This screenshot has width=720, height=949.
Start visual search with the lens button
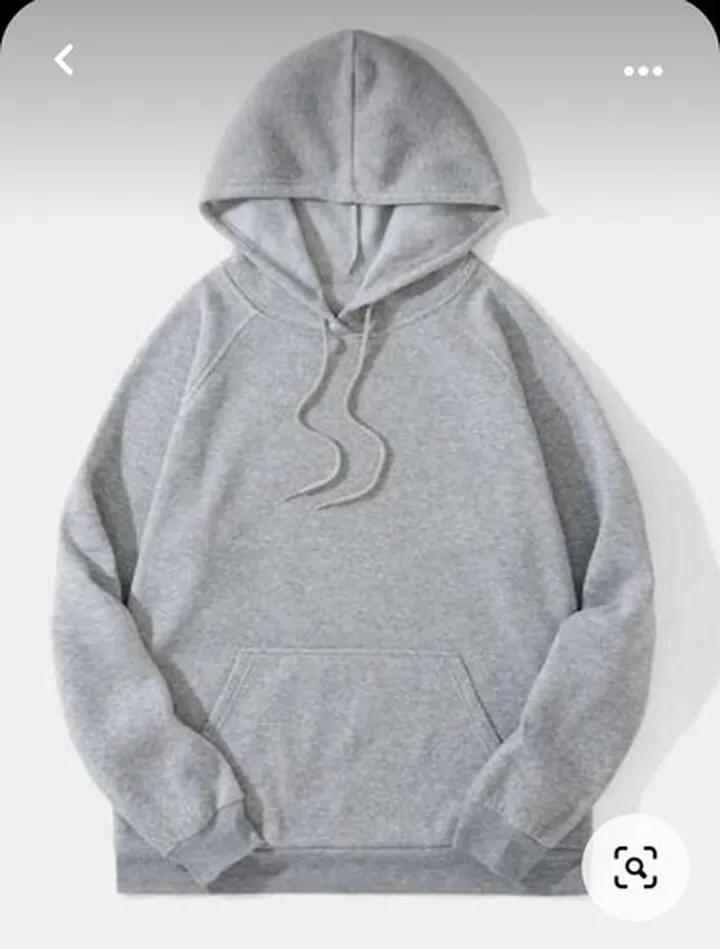pyautogui.click(x=635, y=866)
